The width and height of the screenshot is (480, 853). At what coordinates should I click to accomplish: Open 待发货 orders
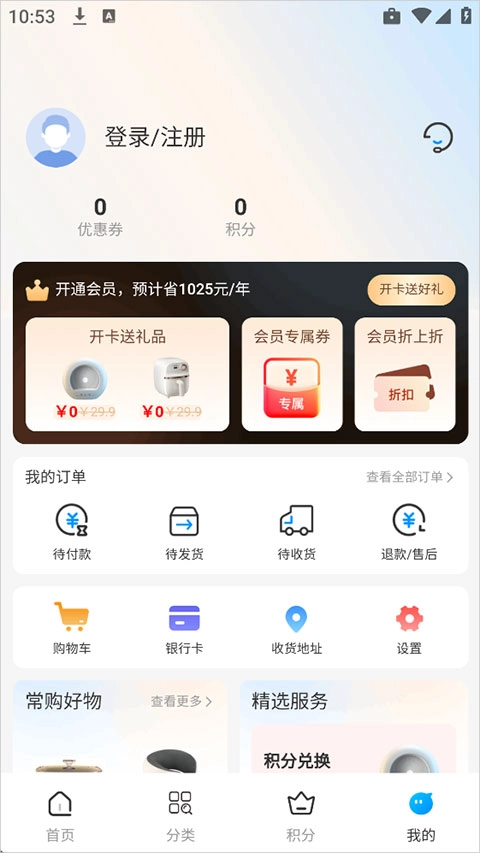coord(184,533)
